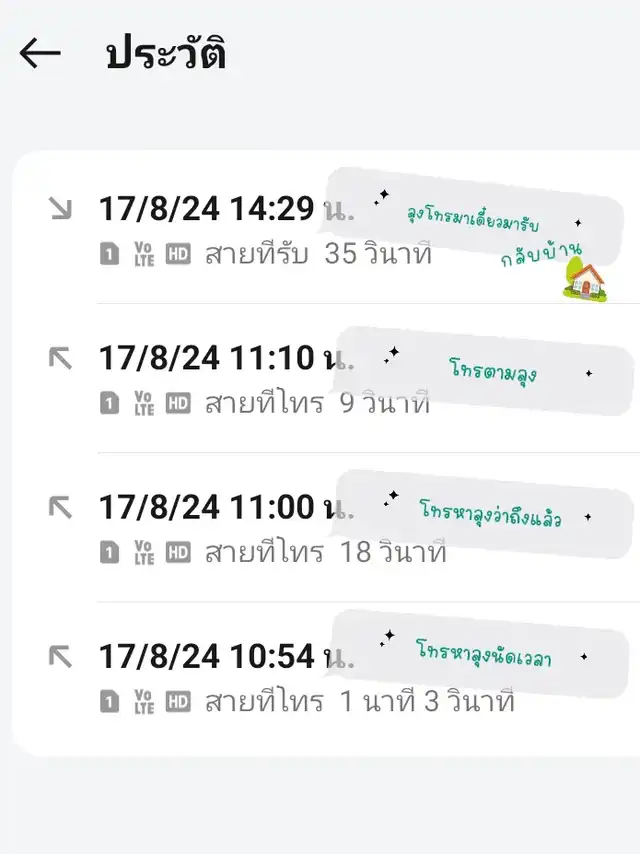Go back from the call history screen
Screen dimensions: 640x854
point(40,54)
